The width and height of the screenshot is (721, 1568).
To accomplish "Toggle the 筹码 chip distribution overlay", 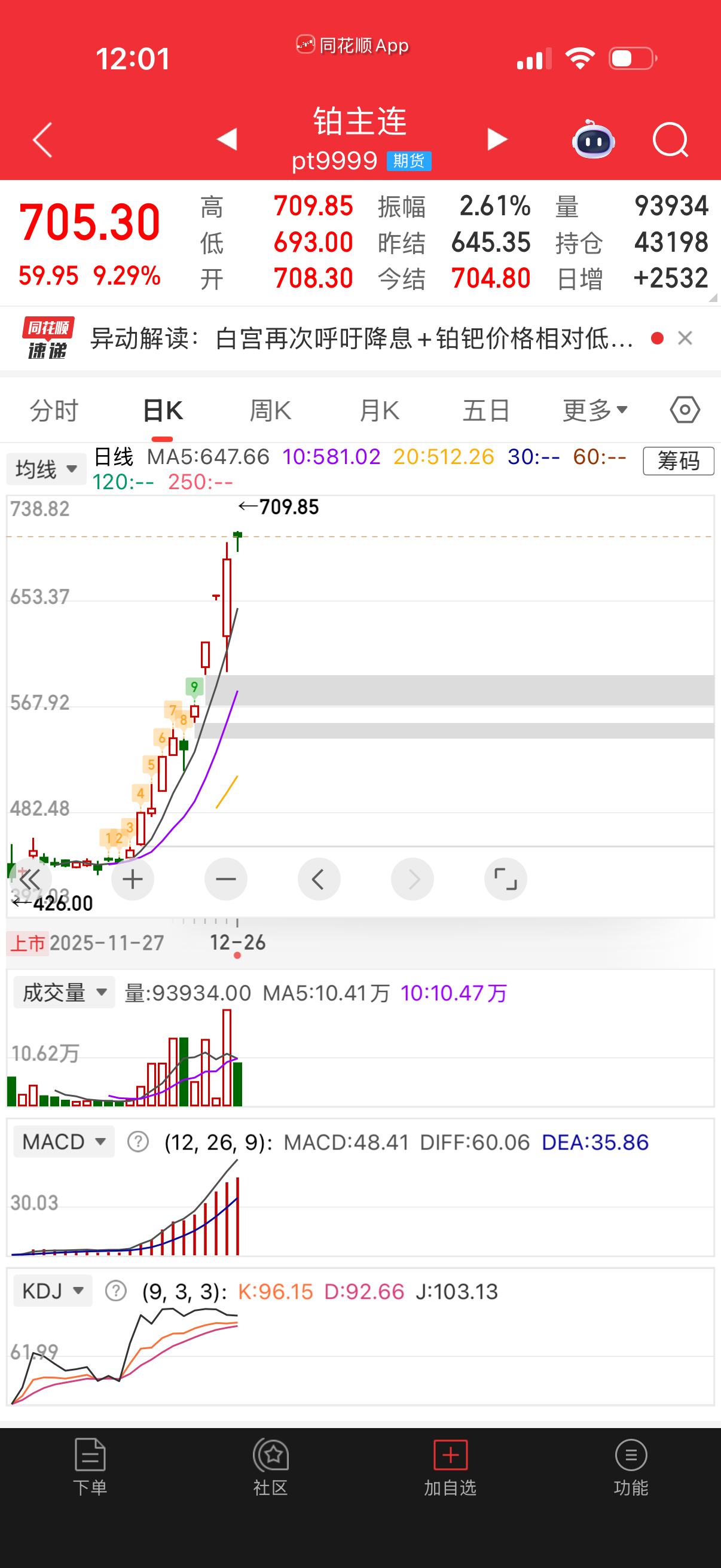I will coord(678,461).
